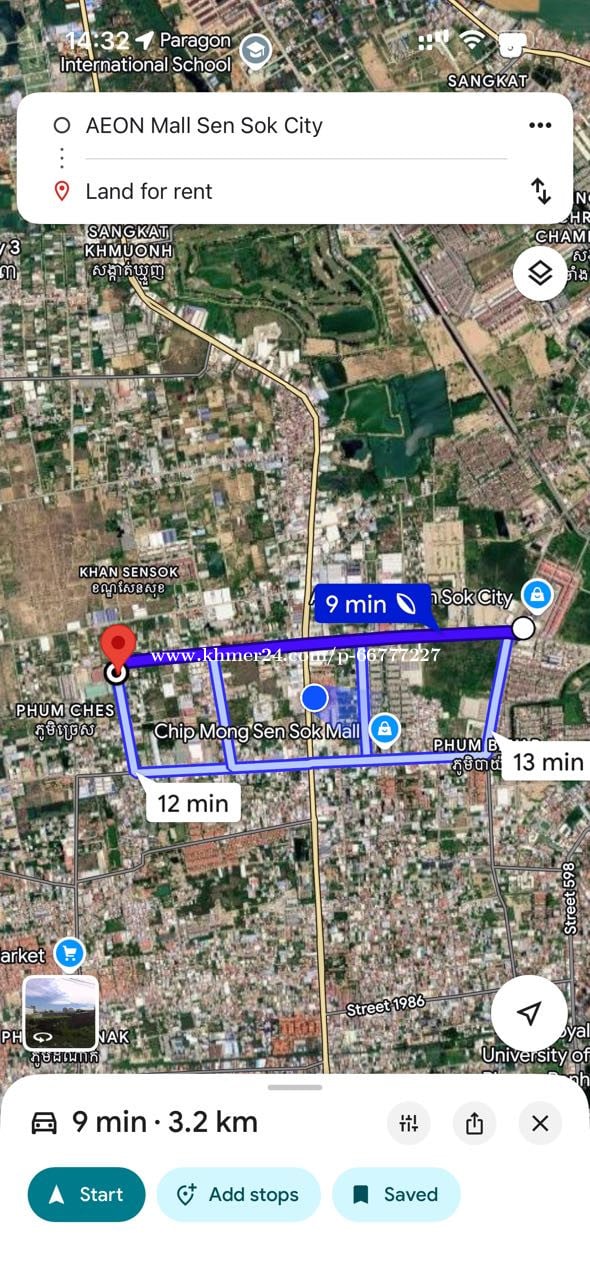Image resolution: width=590 pixels, height=1280 pixels.
Task: Start navigation
Action: point(86,1194)
